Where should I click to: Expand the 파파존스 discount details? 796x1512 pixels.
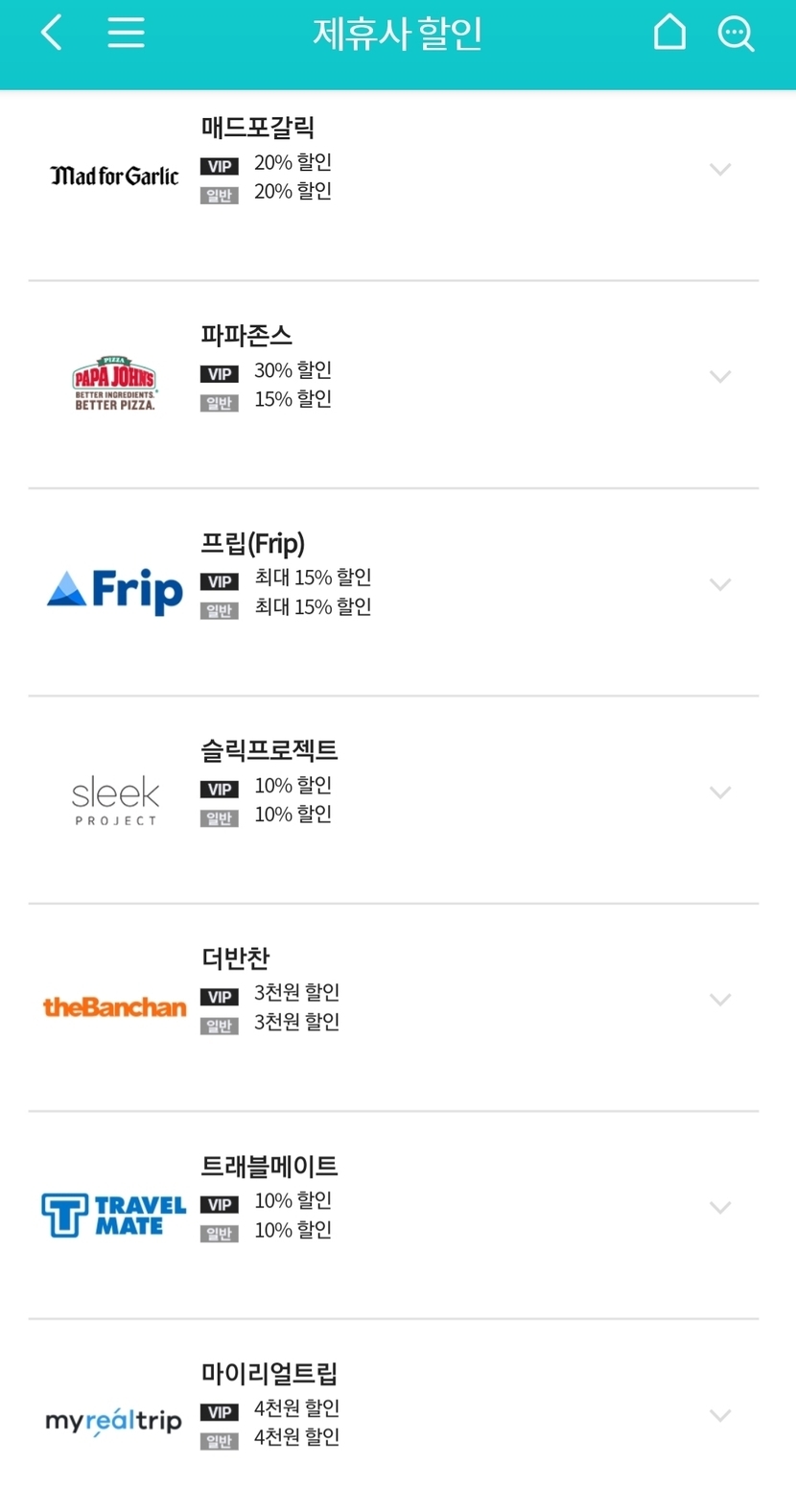(x=720, y=377)
